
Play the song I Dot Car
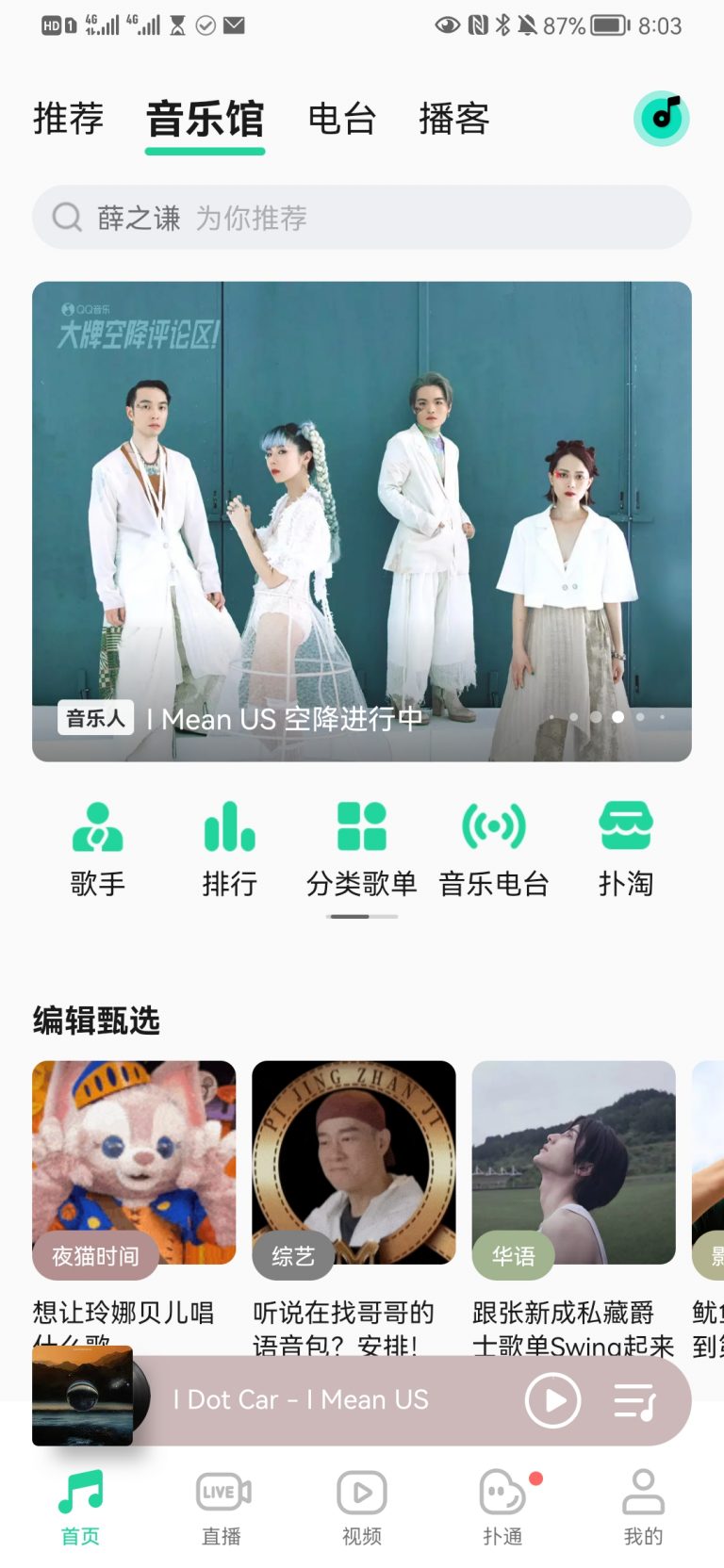tap(552, 1401)
